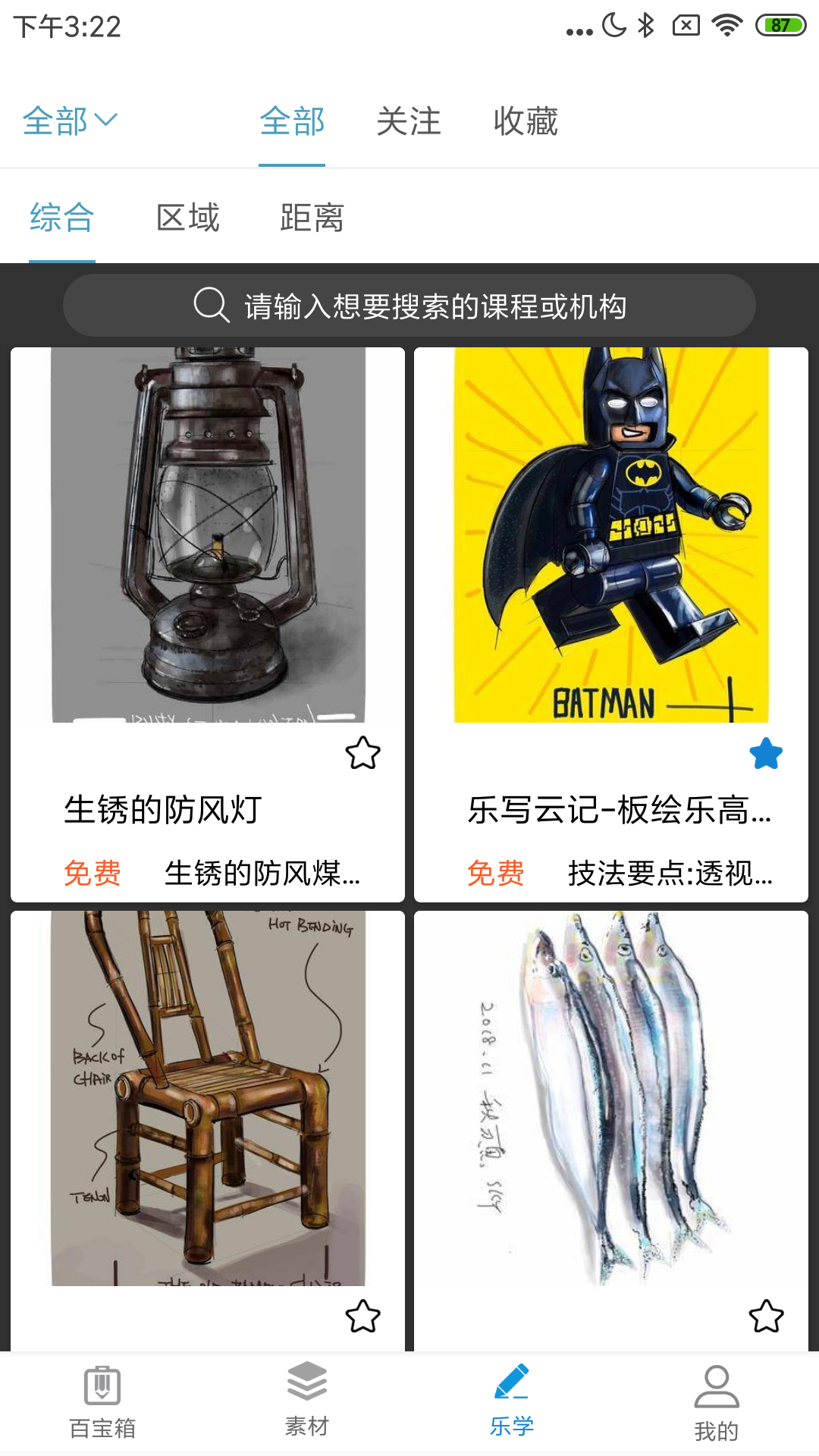Open the fish painting course card
Image resolution: width=819 pixels, height=1456 pixels.
point(611,1100)
